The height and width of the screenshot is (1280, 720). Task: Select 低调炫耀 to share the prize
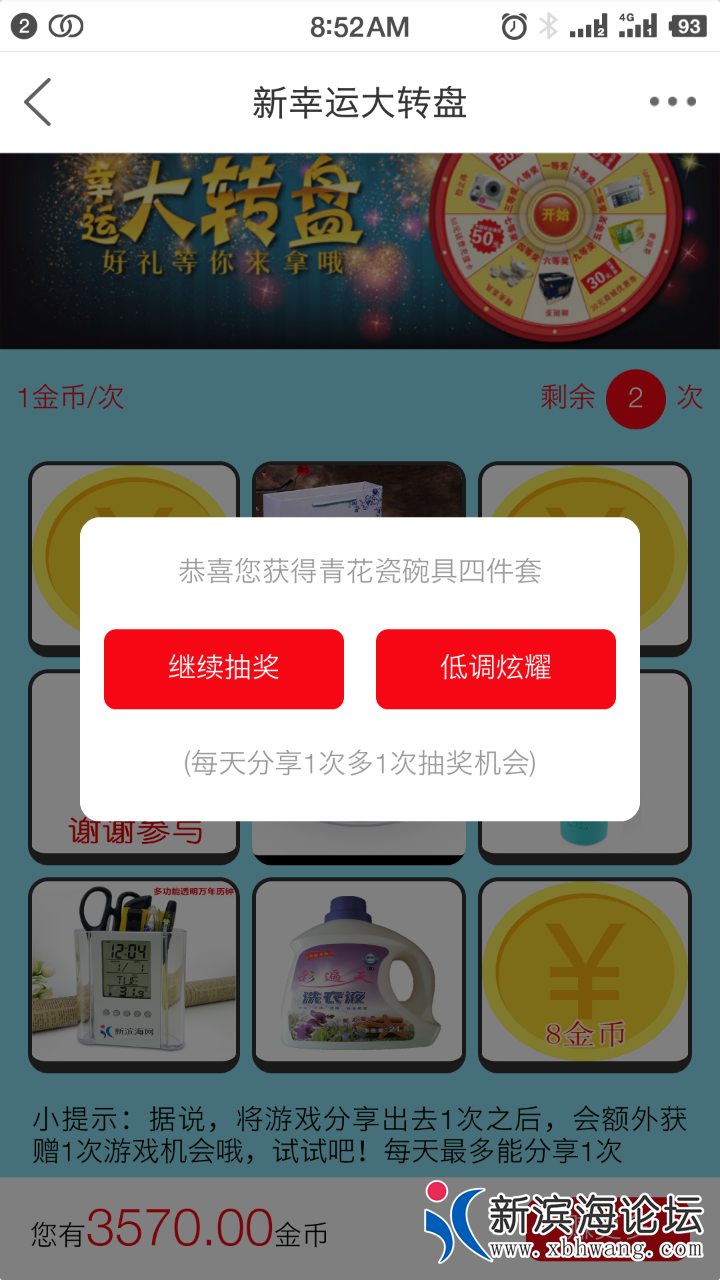pos(496,669)
